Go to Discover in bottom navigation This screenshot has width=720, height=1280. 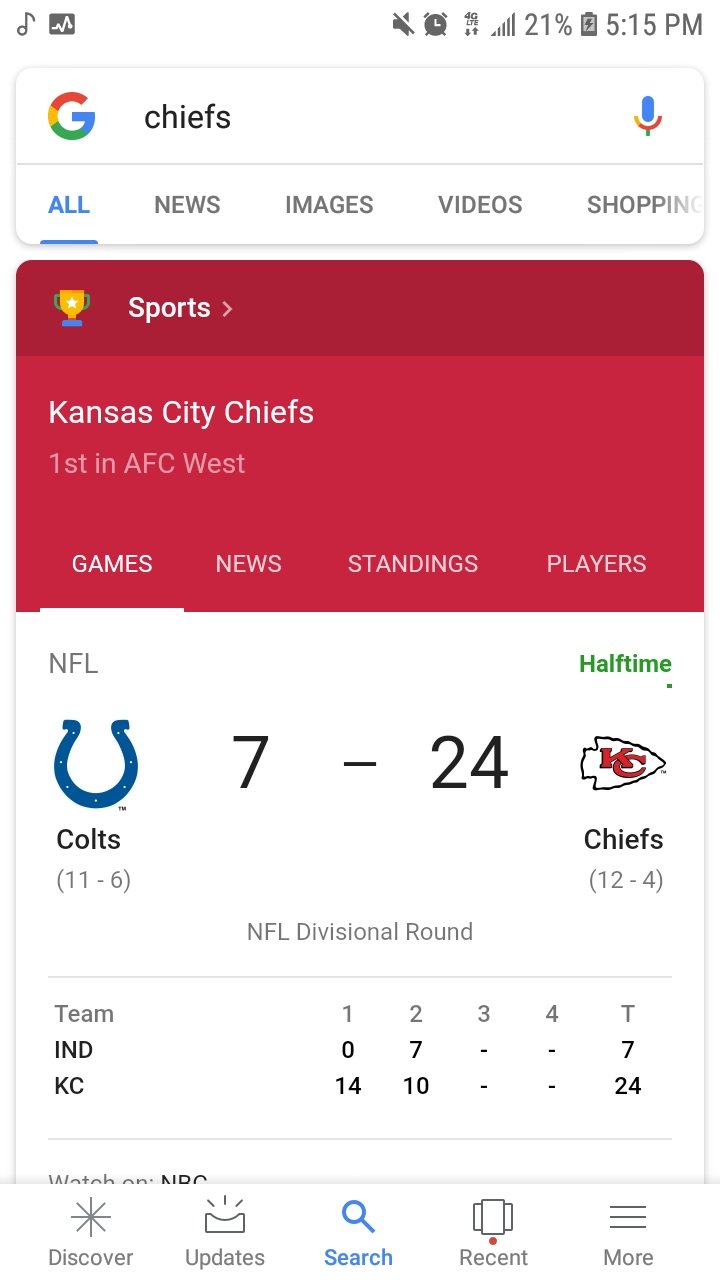click(91, 1233)
